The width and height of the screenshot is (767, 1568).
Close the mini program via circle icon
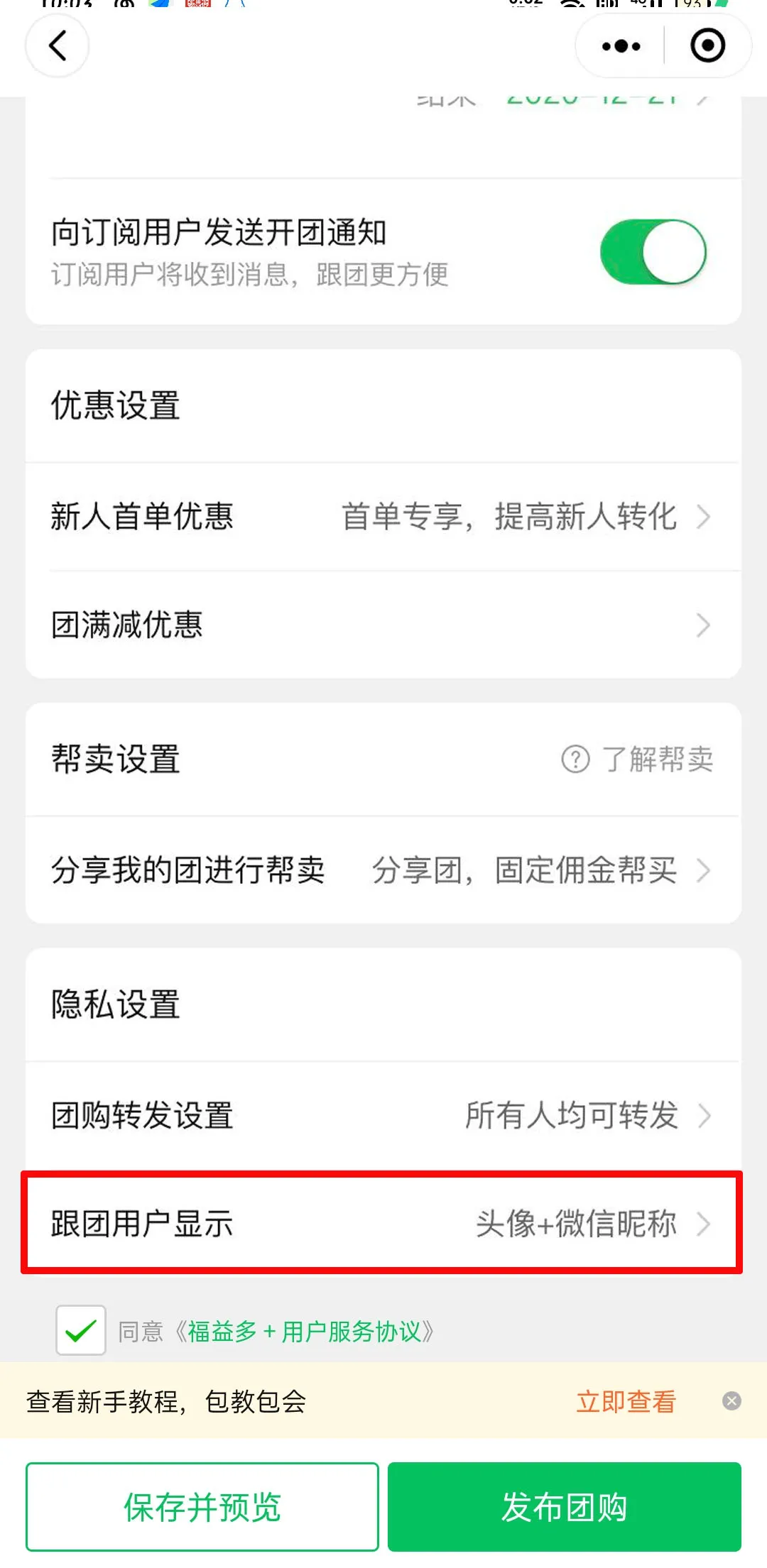coord(707,47)
